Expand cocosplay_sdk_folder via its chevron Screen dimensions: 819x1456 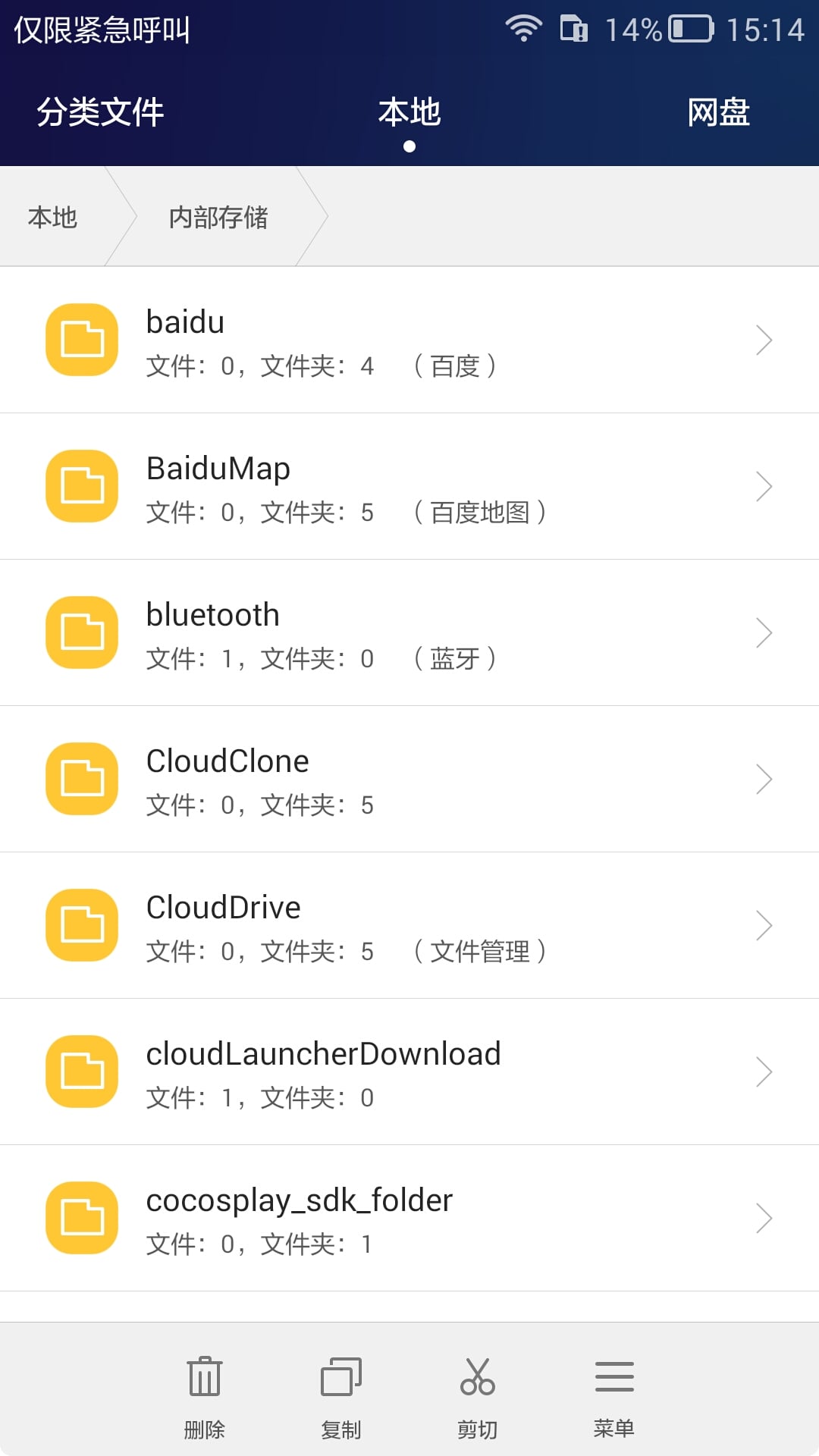tap(764, 1217)
